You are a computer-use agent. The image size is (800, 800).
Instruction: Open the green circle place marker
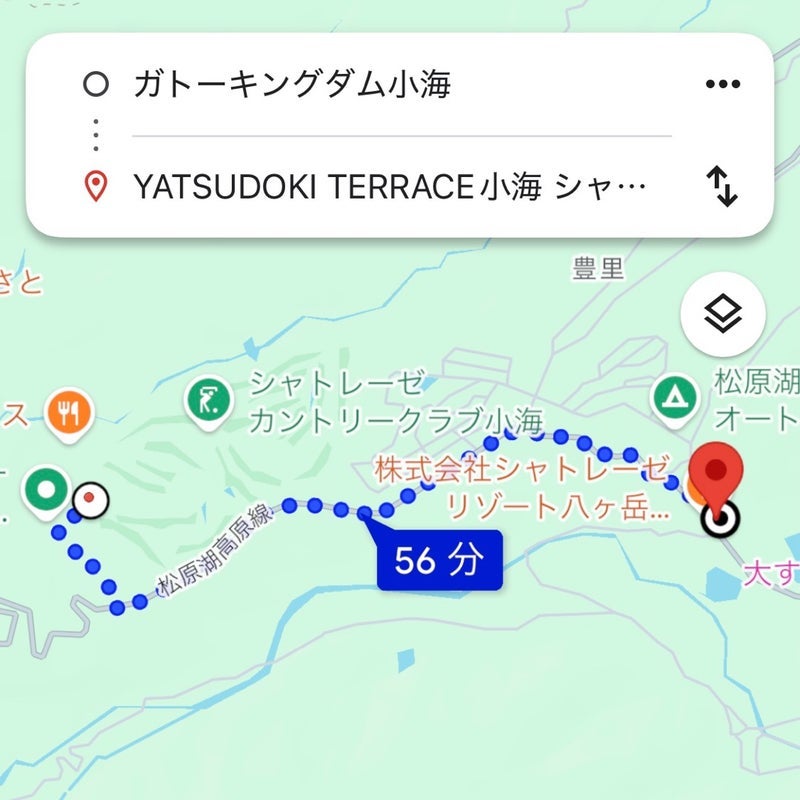point(47,491)
